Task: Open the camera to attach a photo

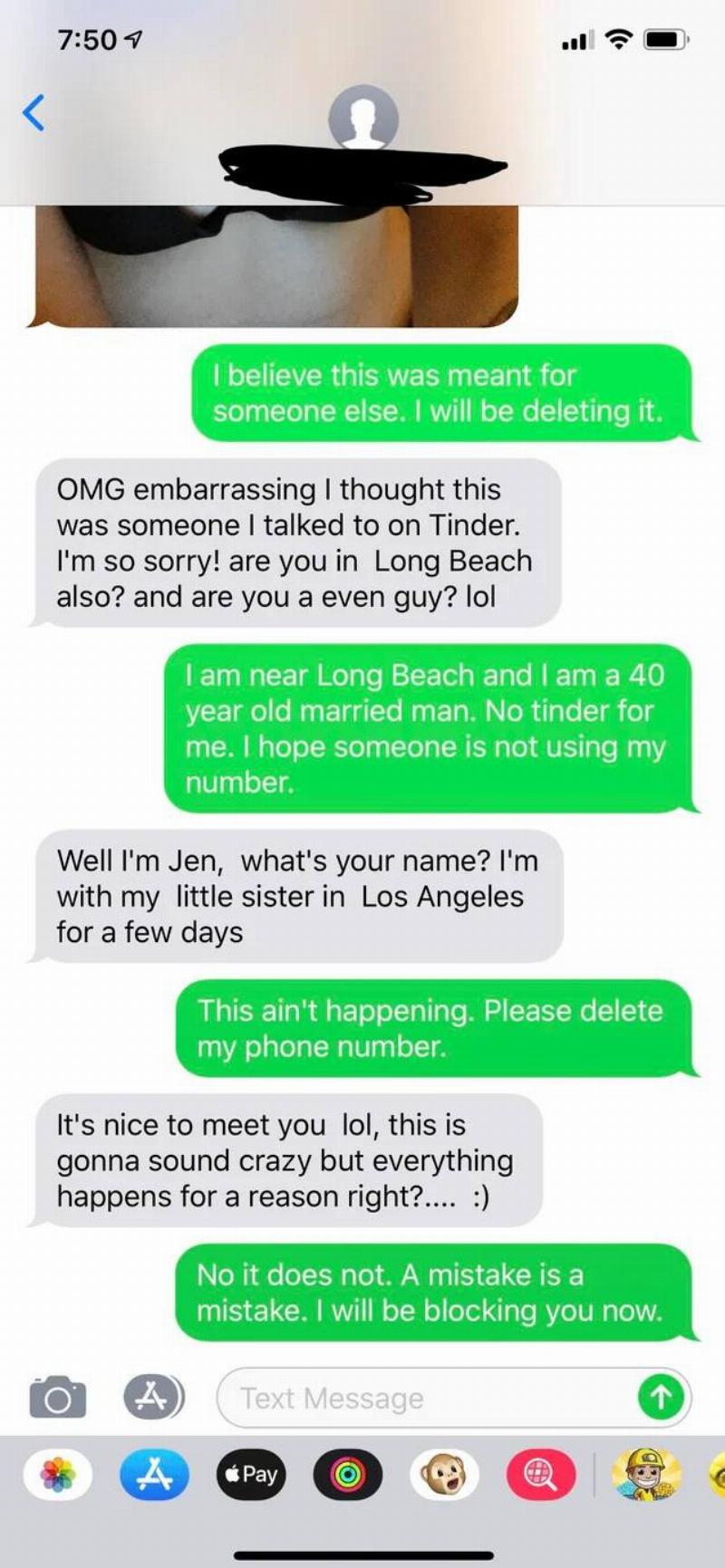Action: (x=58, y=1398)
